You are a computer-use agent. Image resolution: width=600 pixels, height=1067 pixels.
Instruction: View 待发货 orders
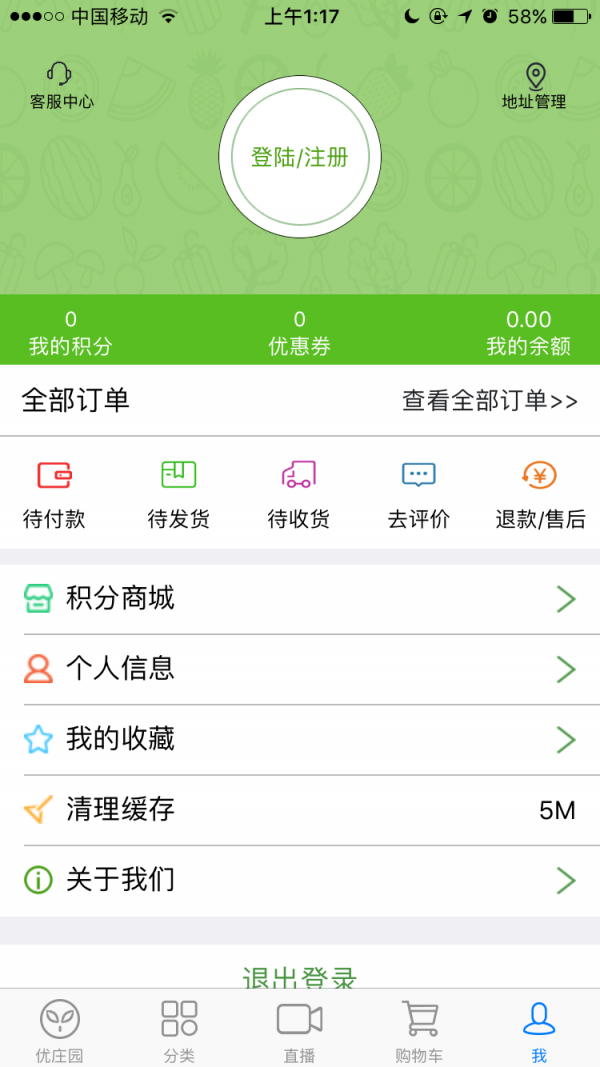(178, 494)
